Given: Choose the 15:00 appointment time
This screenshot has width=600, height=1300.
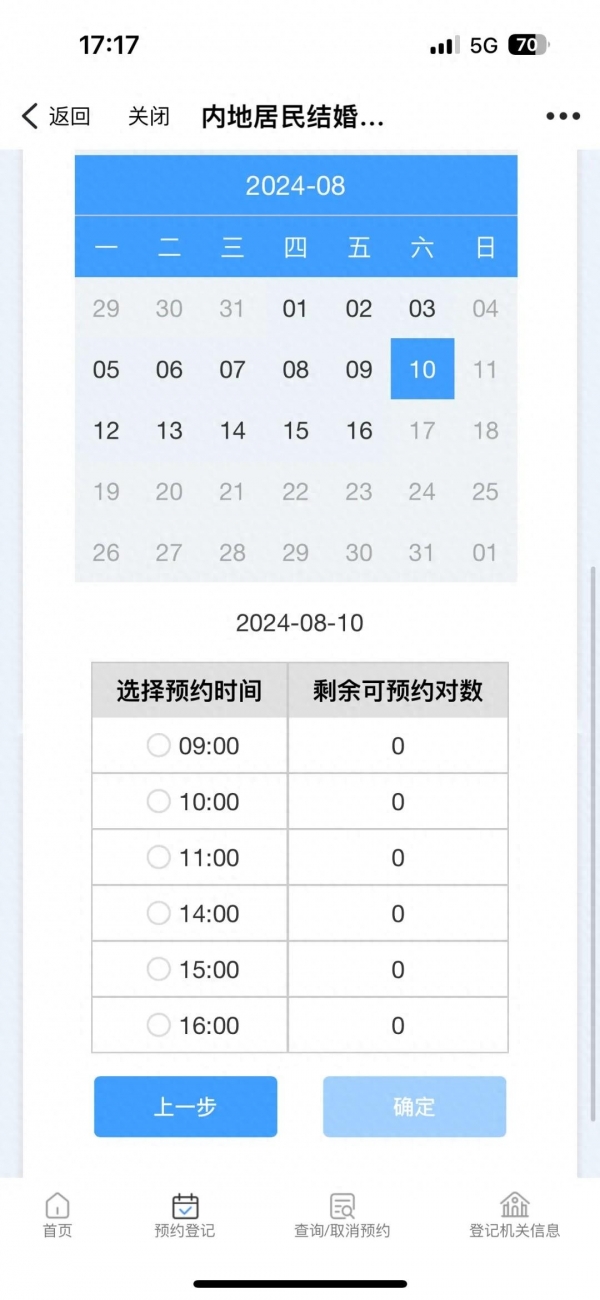Looking at the screenshot, I should tap(159, 969).
